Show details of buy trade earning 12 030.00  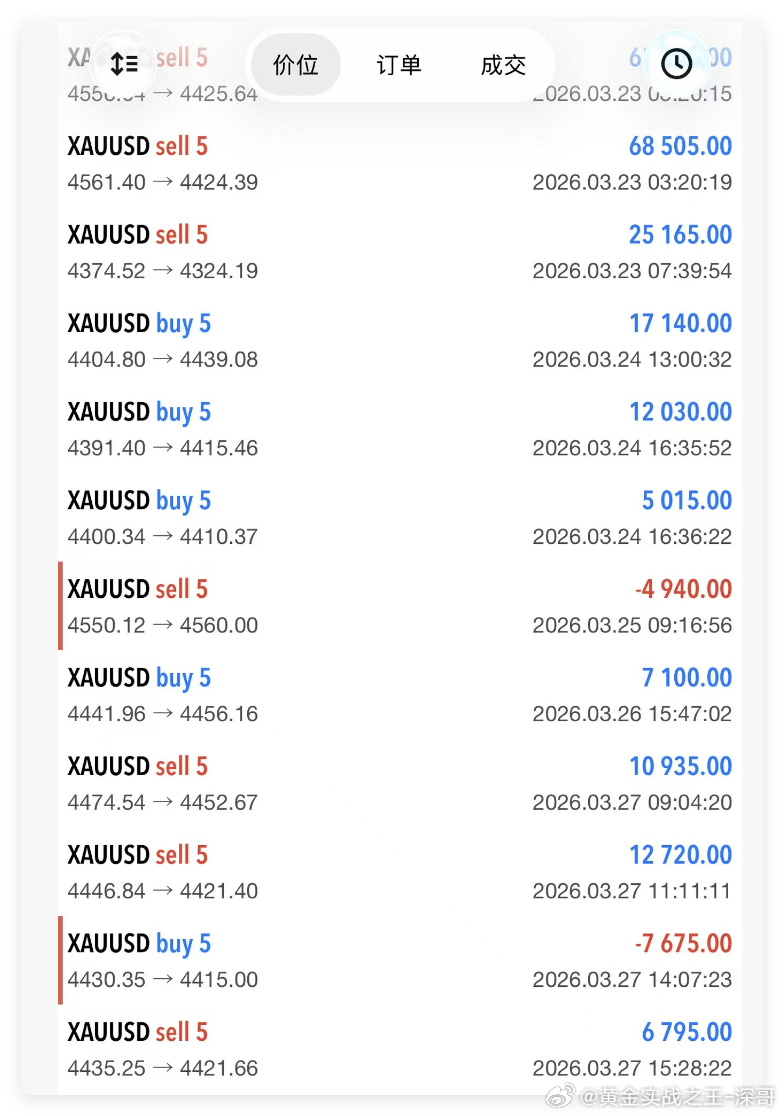(400, 429)
